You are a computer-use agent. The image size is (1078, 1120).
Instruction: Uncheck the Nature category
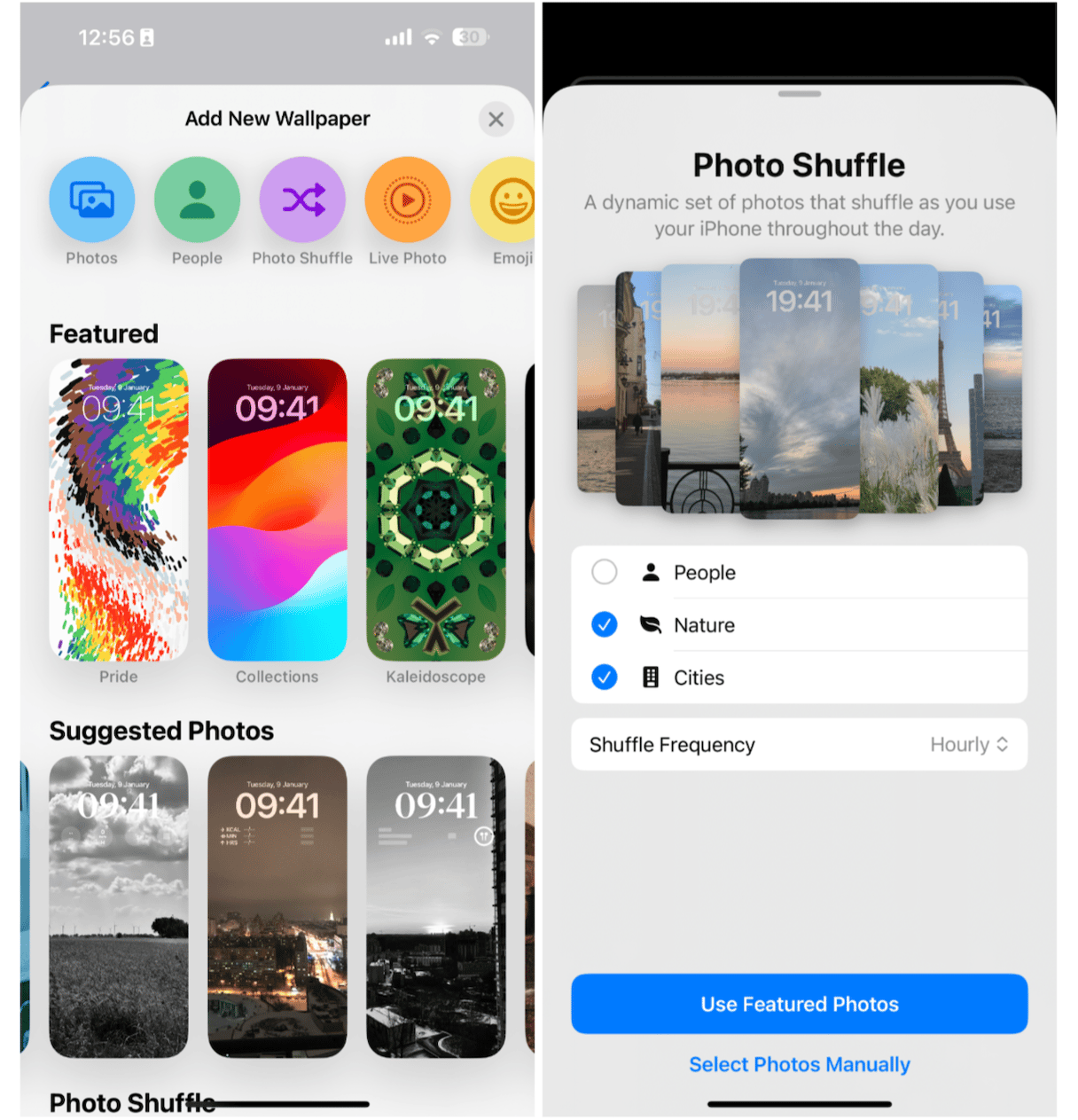click(605, 625)
